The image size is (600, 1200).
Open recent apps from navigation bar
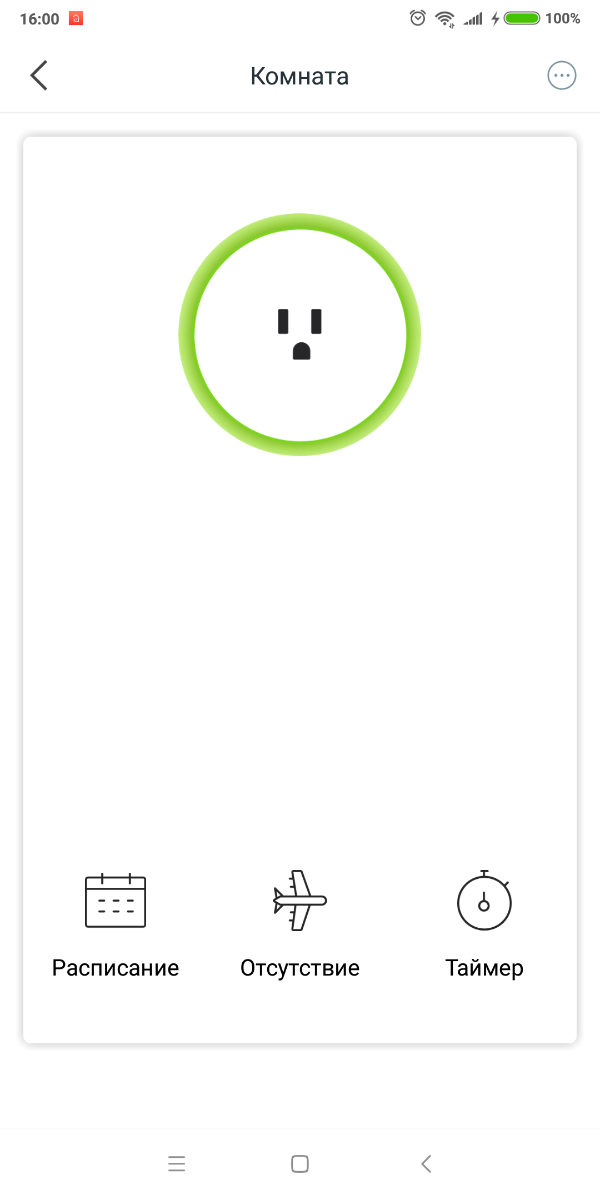point(177,1163)
